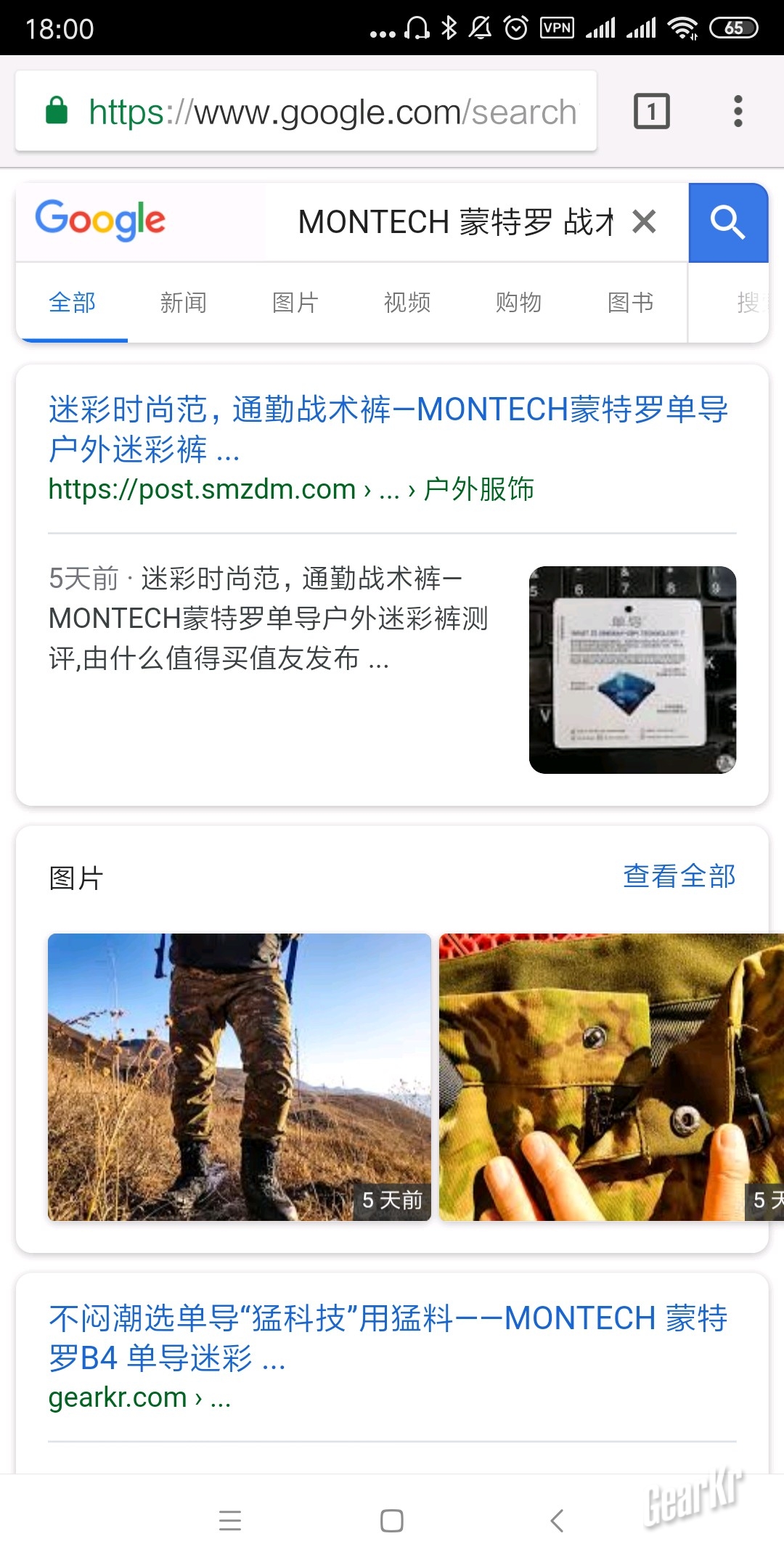The height and width of the screenshot is (1568, 784).
Task: Tap 查看全部 to view all images
Action: tap(679, 876)
